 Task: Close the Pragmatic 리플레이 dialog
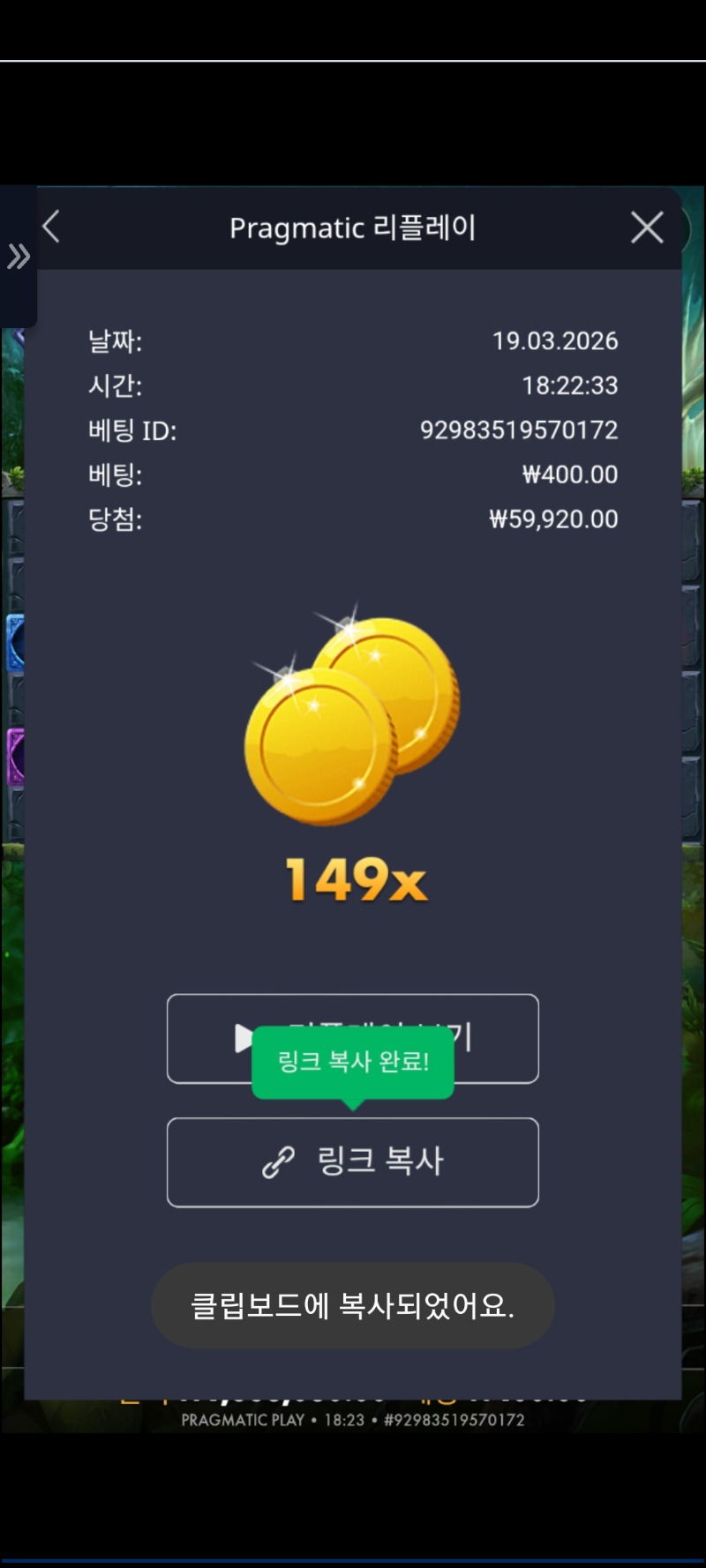click(647, 228)
